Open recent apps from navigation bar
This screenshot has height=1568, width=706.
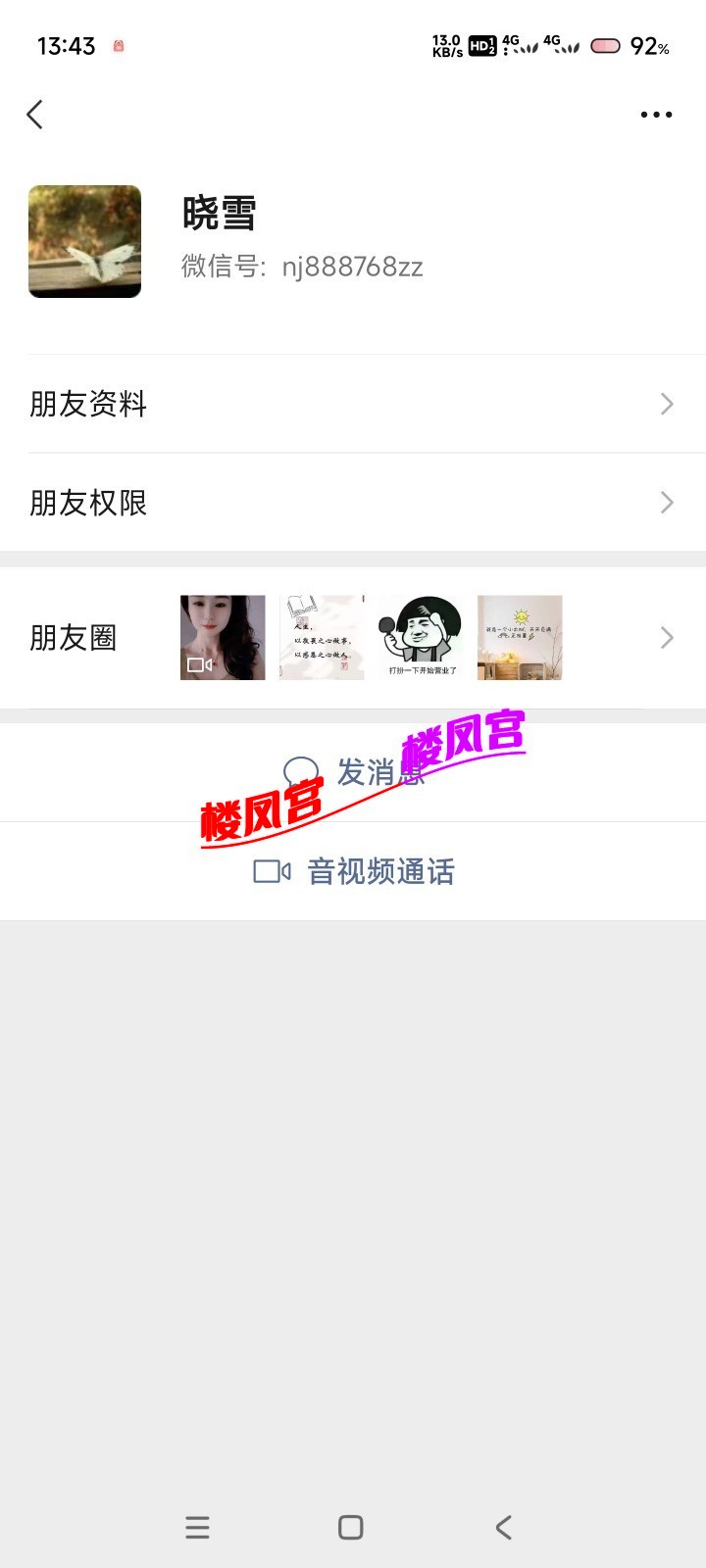(197, 1527)
